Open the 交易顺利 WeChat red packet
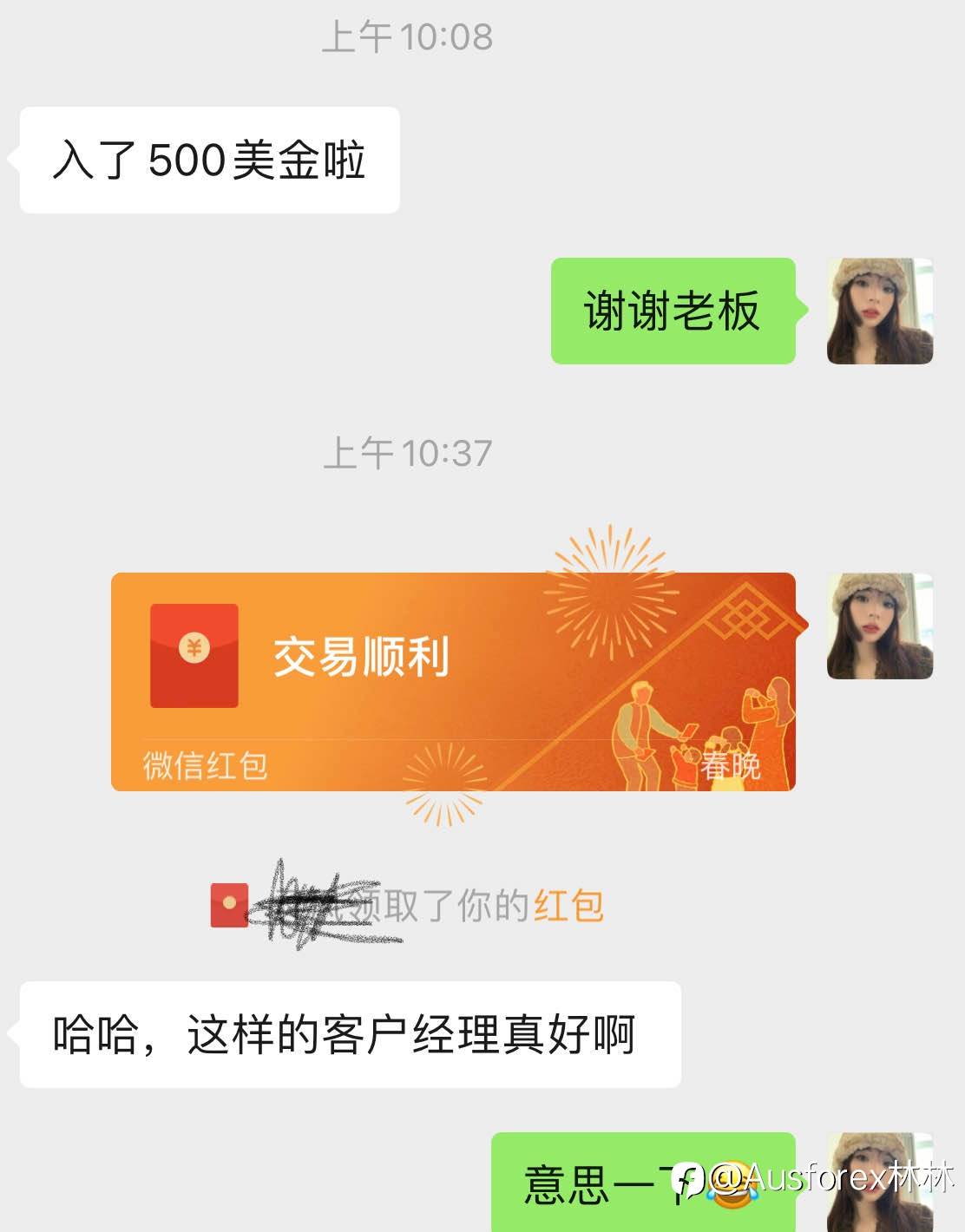The image size is (965, 1232). pyautogui.click(x=453, y=681)
